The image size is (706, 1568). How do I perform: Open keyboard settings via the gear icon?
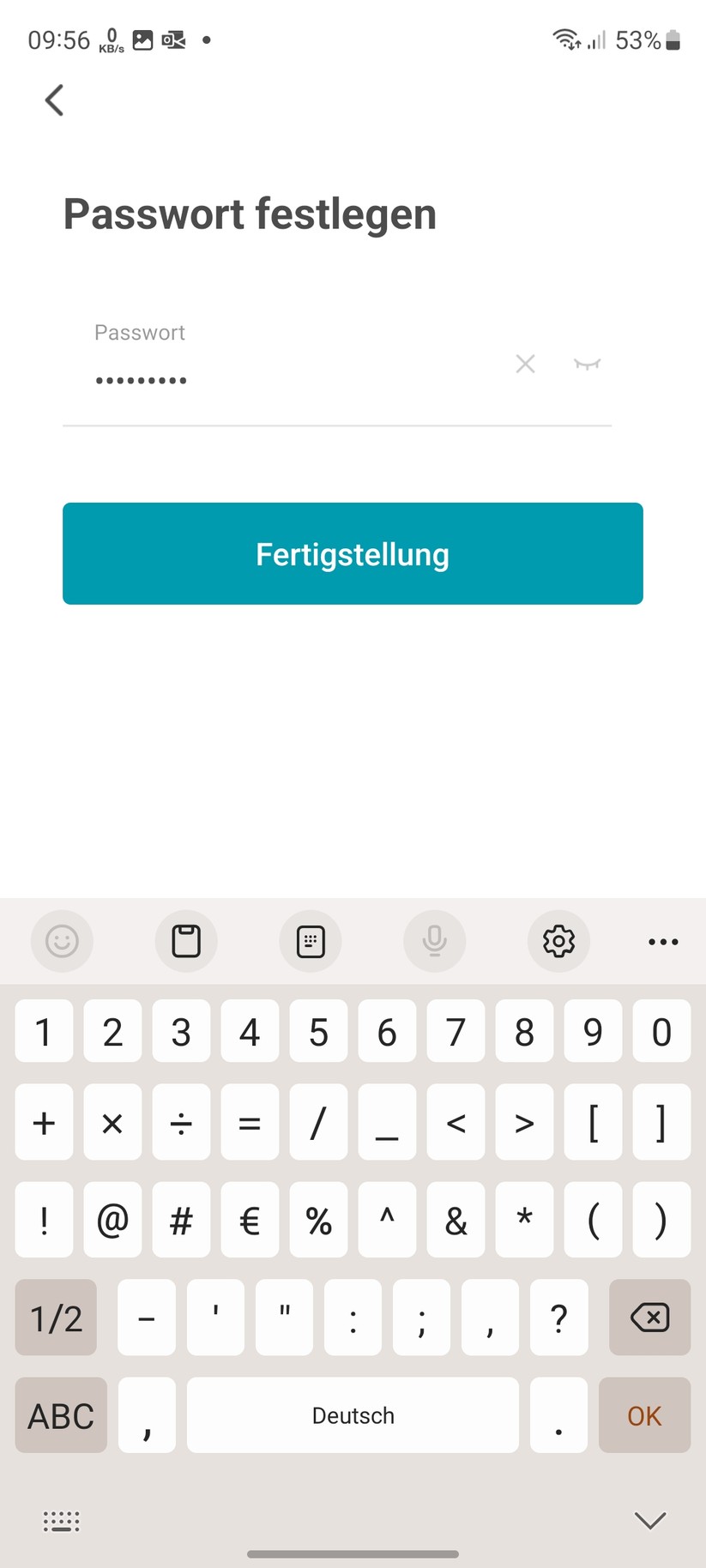pyautogui.click(x=558, y=941)
